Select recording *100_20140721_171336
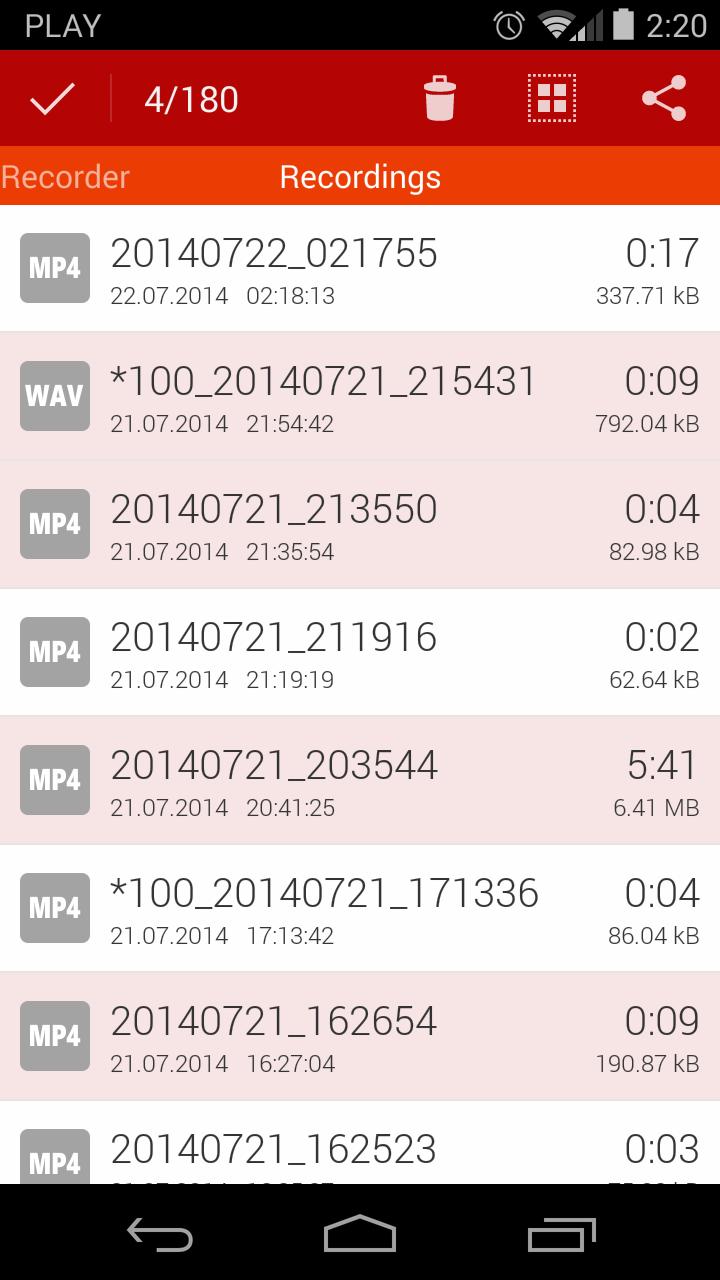The width and height of the screenshot is (720, 1280). (x=360, y=908)
